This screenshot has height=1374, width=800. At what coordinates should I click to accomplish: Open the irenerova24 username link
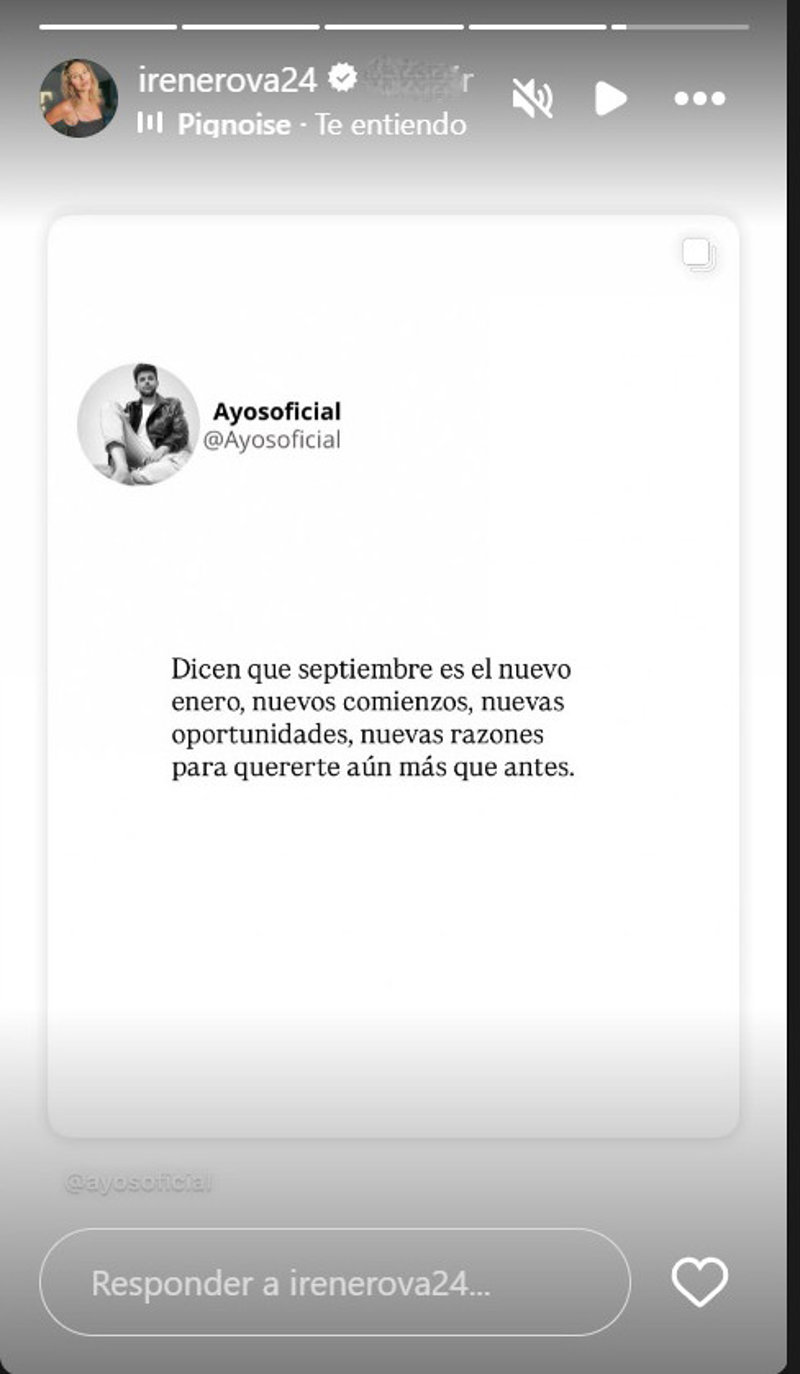pos(227,80)
